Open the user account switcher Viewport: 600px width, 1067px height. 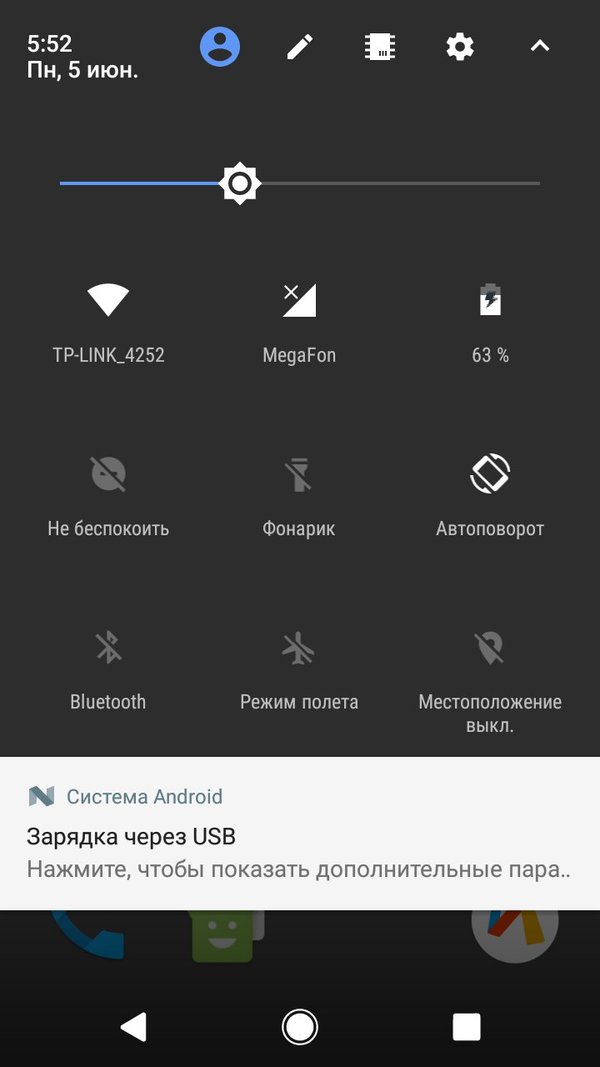[x=220, y=46]
